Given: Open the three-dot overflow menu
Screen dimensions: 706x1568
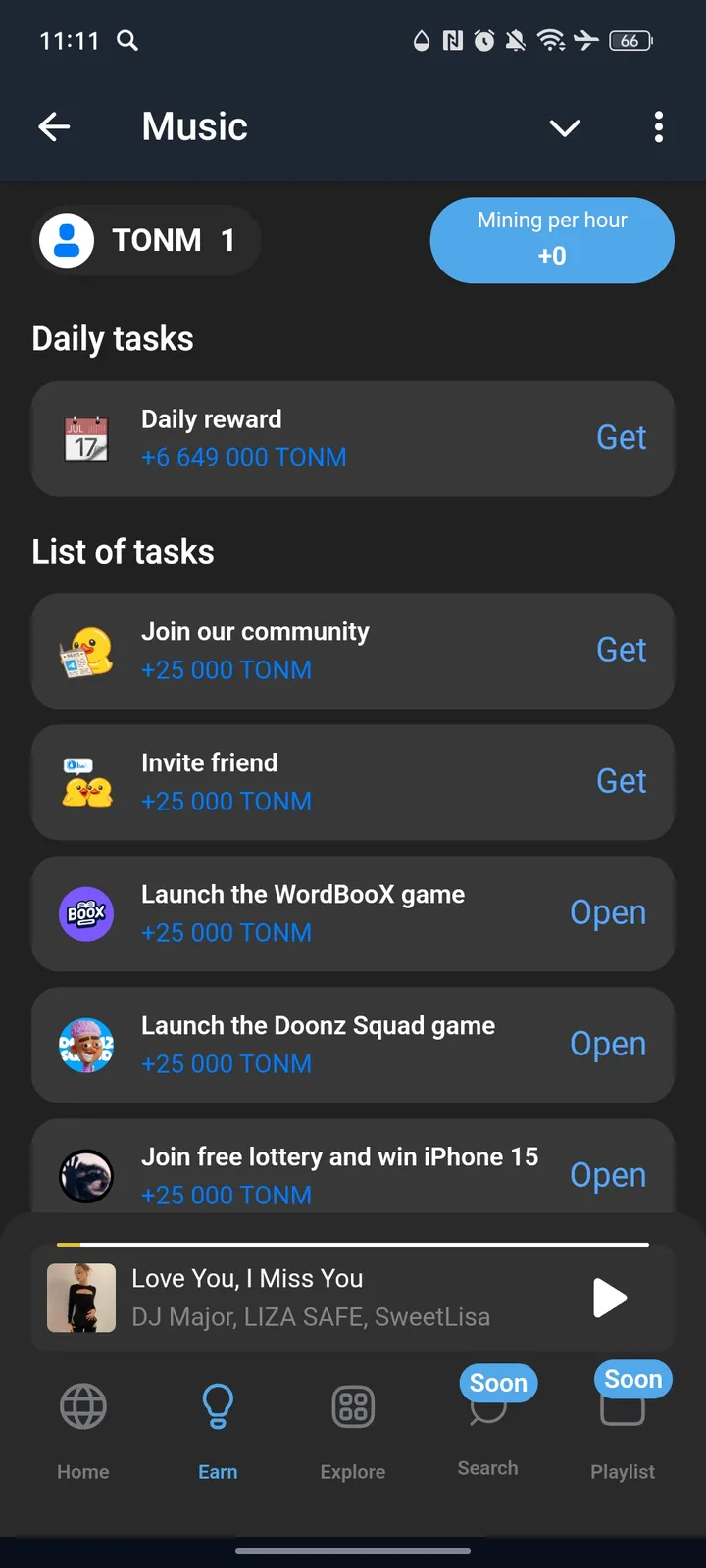Looking at the screenshot, I should pos(658,127).
